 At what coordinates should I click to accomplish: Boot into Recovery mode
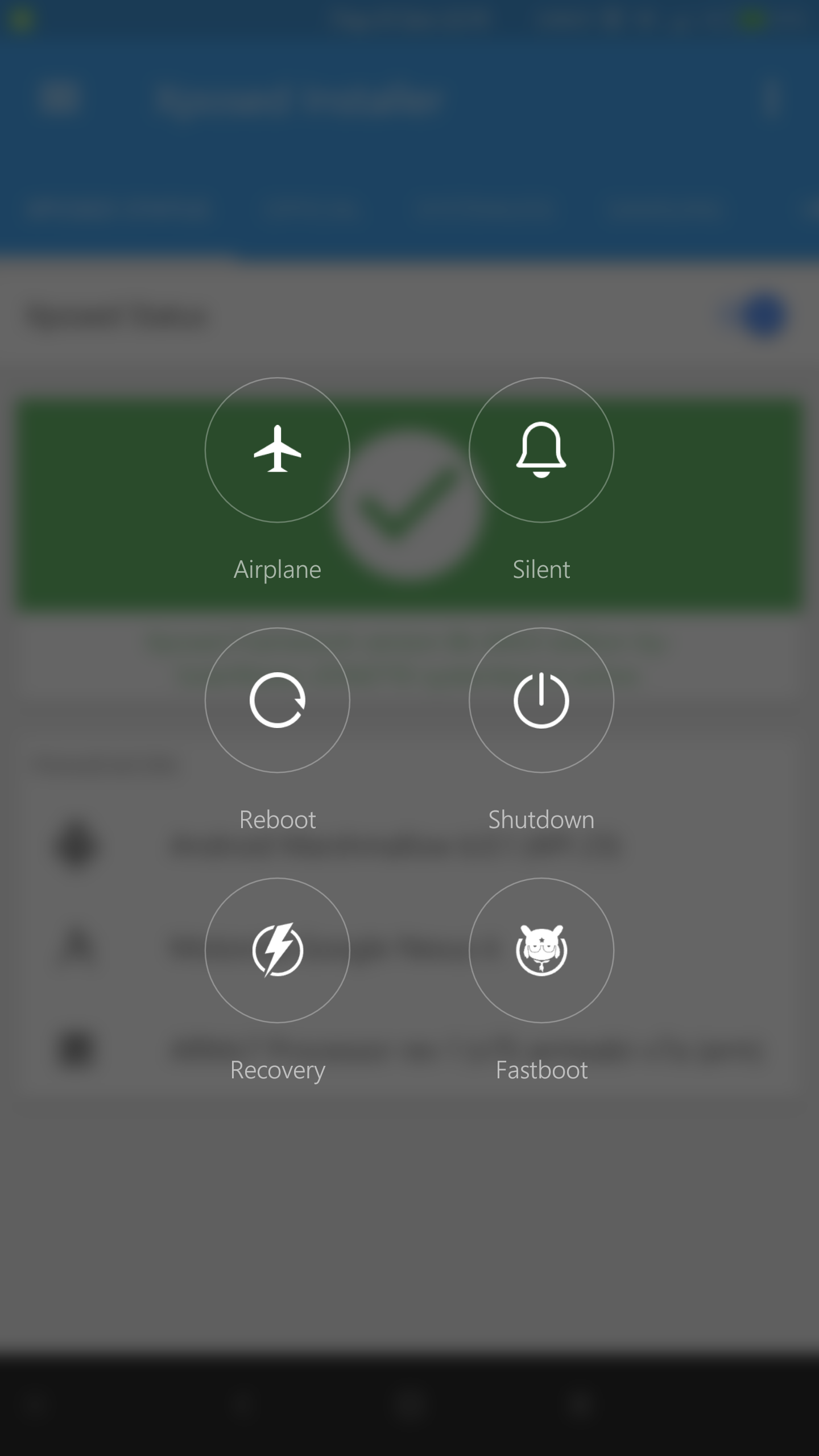click(x=277, y=950)
